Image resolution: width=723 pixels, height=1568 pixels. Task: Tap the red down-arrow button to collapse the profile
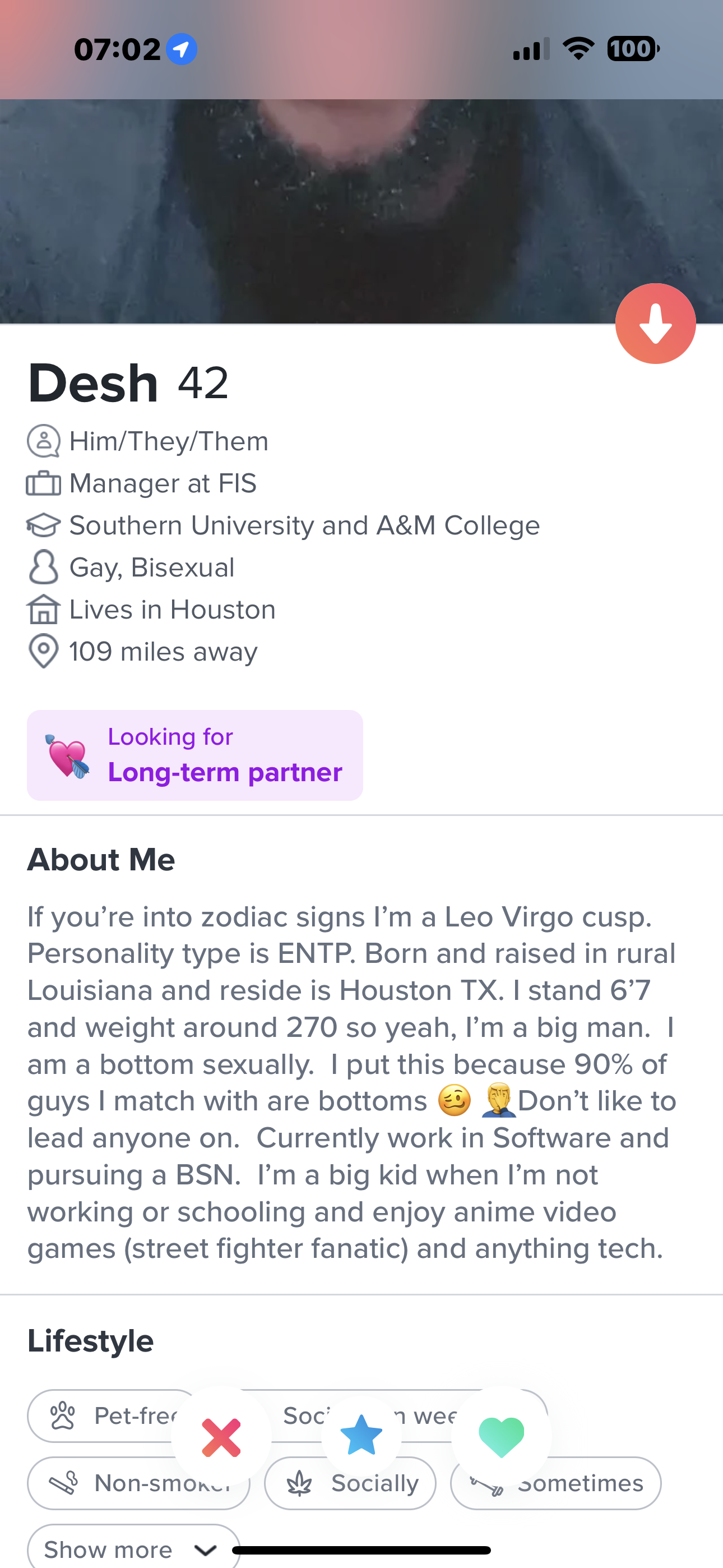655,324
